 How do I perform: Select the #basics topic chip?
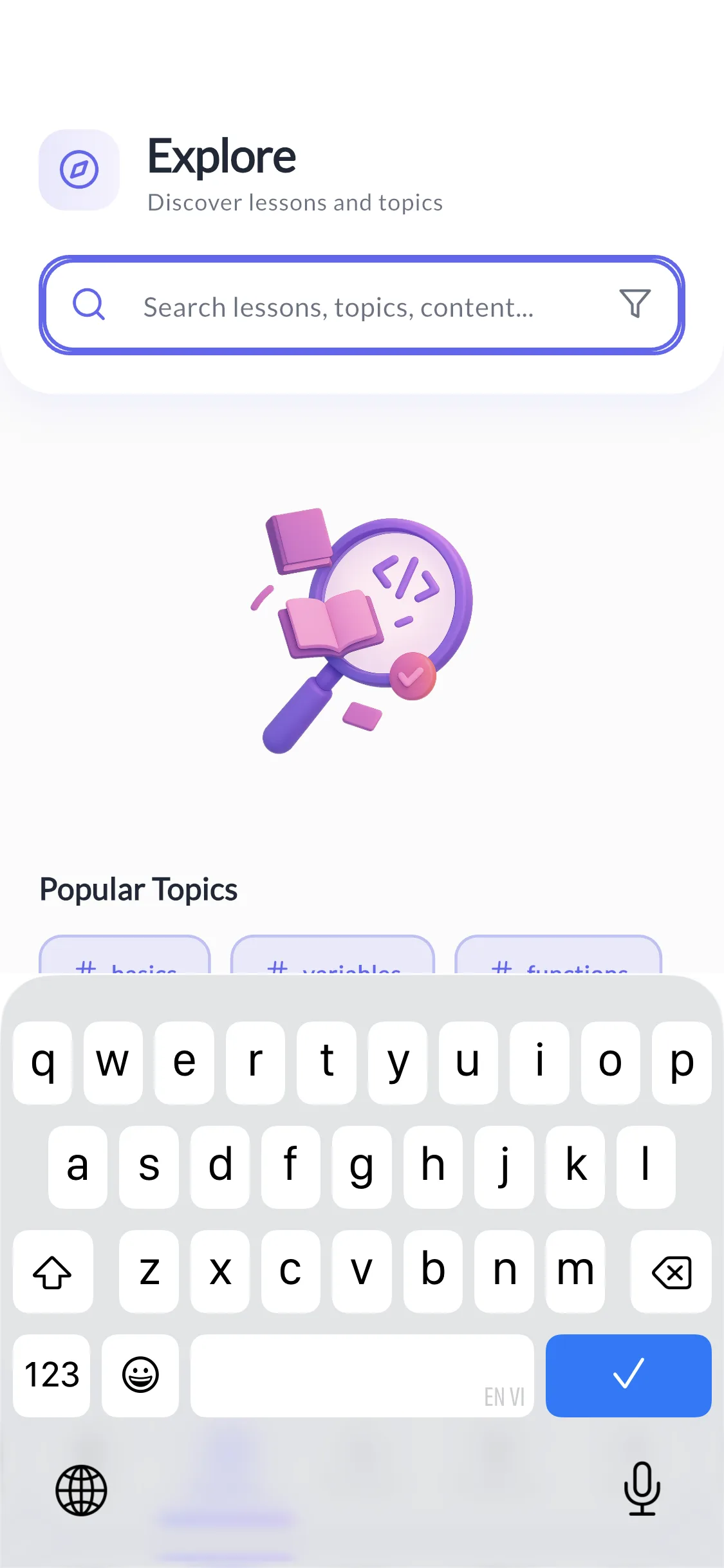point(125,958)
